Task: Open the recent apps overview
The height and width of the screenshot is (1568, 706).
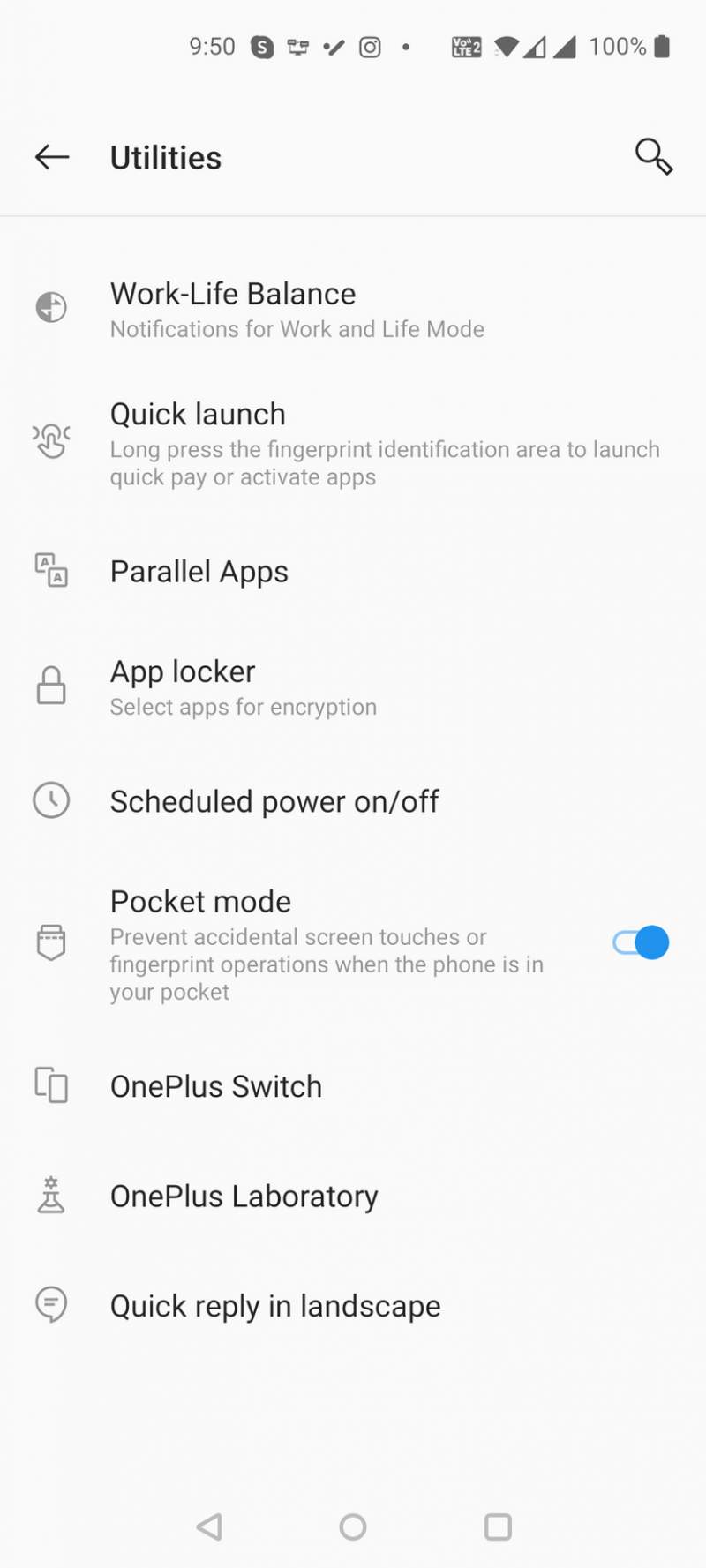Action: pyautogui.click(x=498, y=1527)
